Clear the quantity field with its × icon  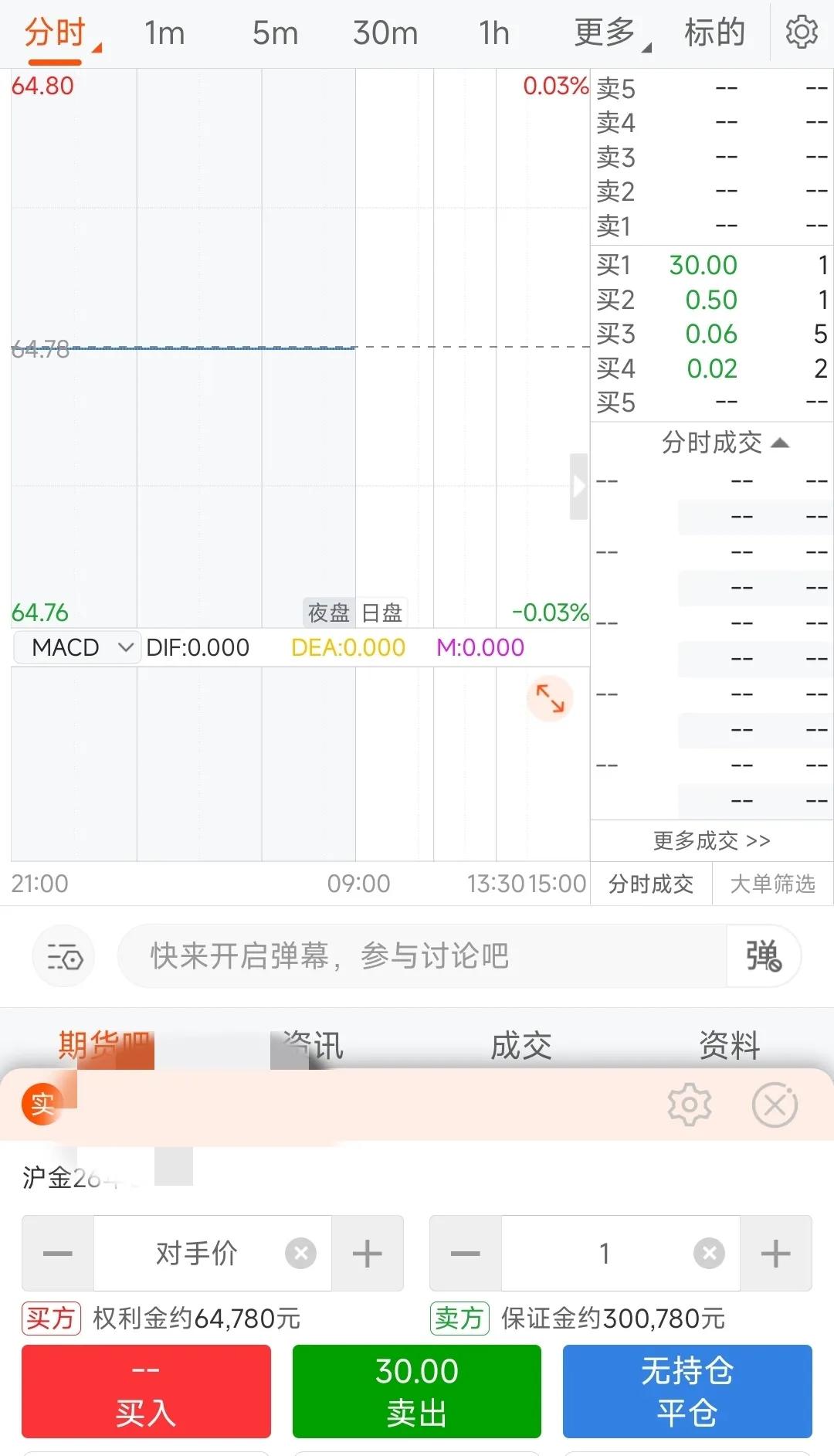[708, 1254]
